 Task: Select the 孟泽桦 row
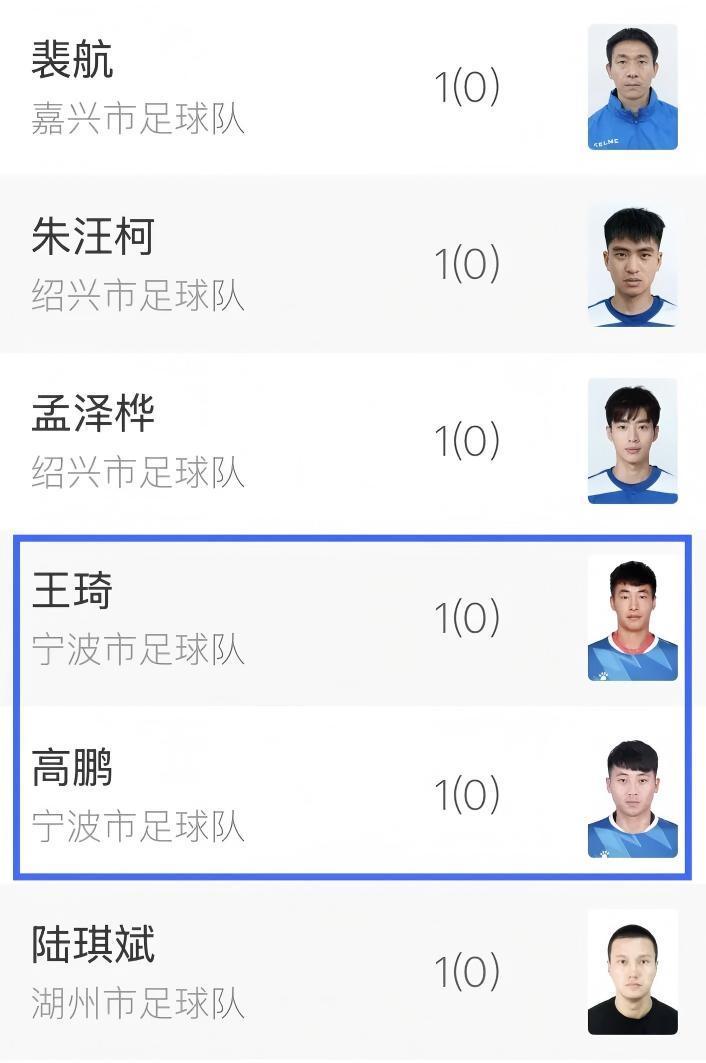click(x=300, y=441)
